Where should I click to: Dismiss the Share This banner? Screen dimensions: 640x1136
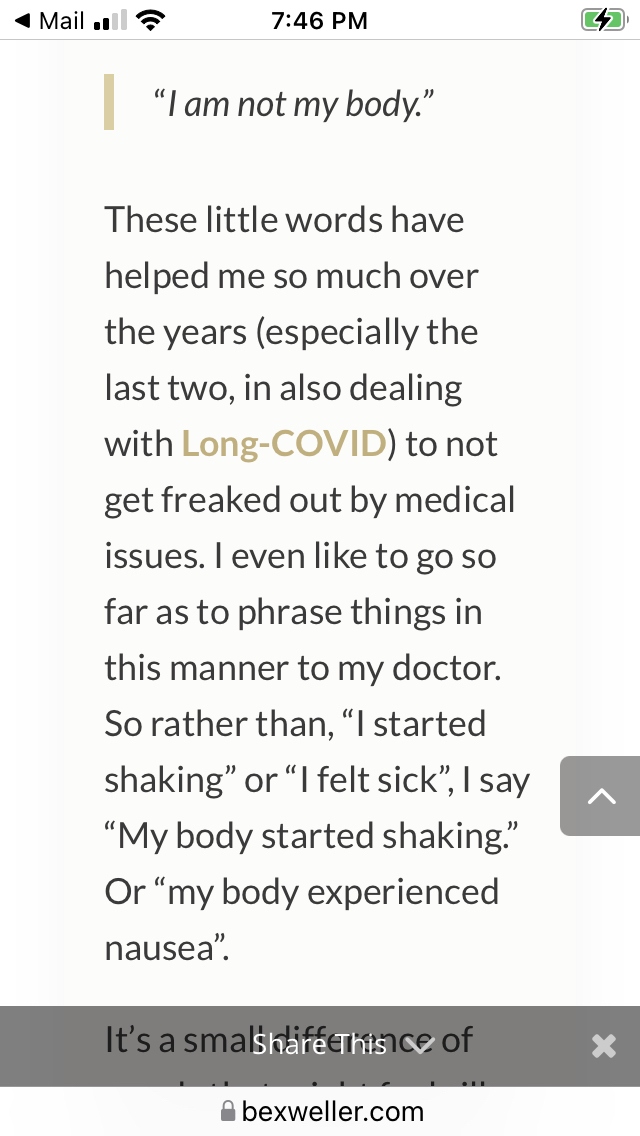[x=603, y=1046]
